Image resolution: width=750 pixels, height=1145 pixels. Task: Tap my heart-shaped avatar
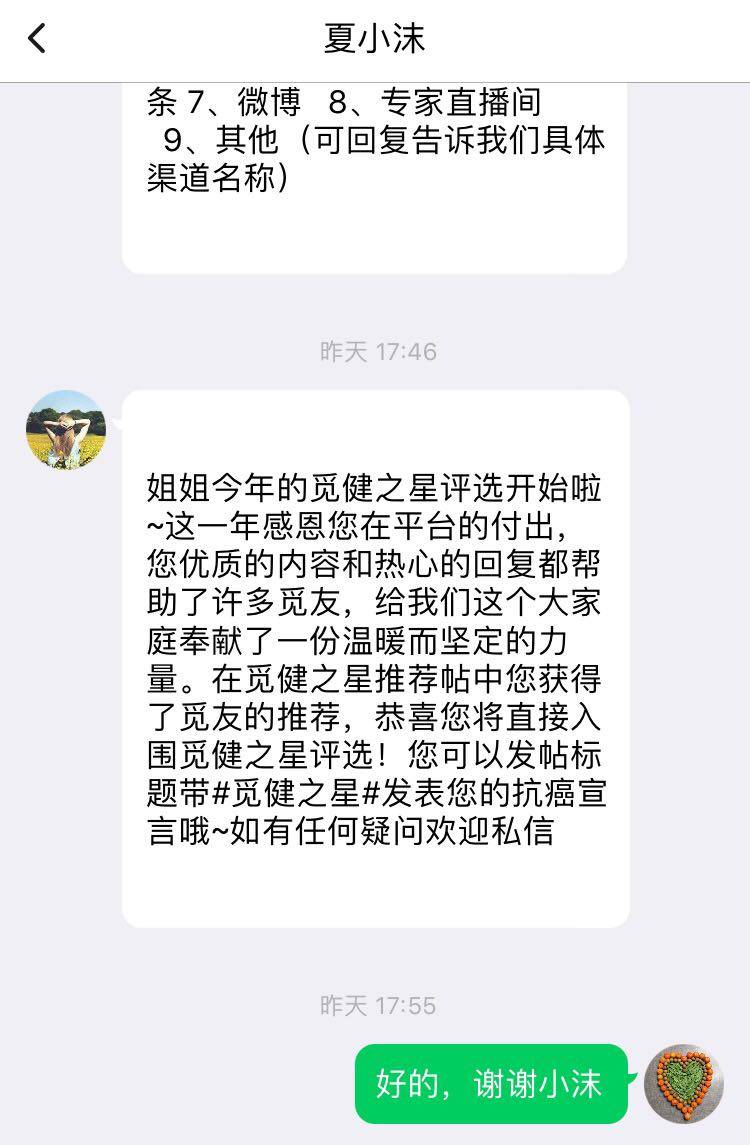pyautogui.click(x=683, y=1084)
